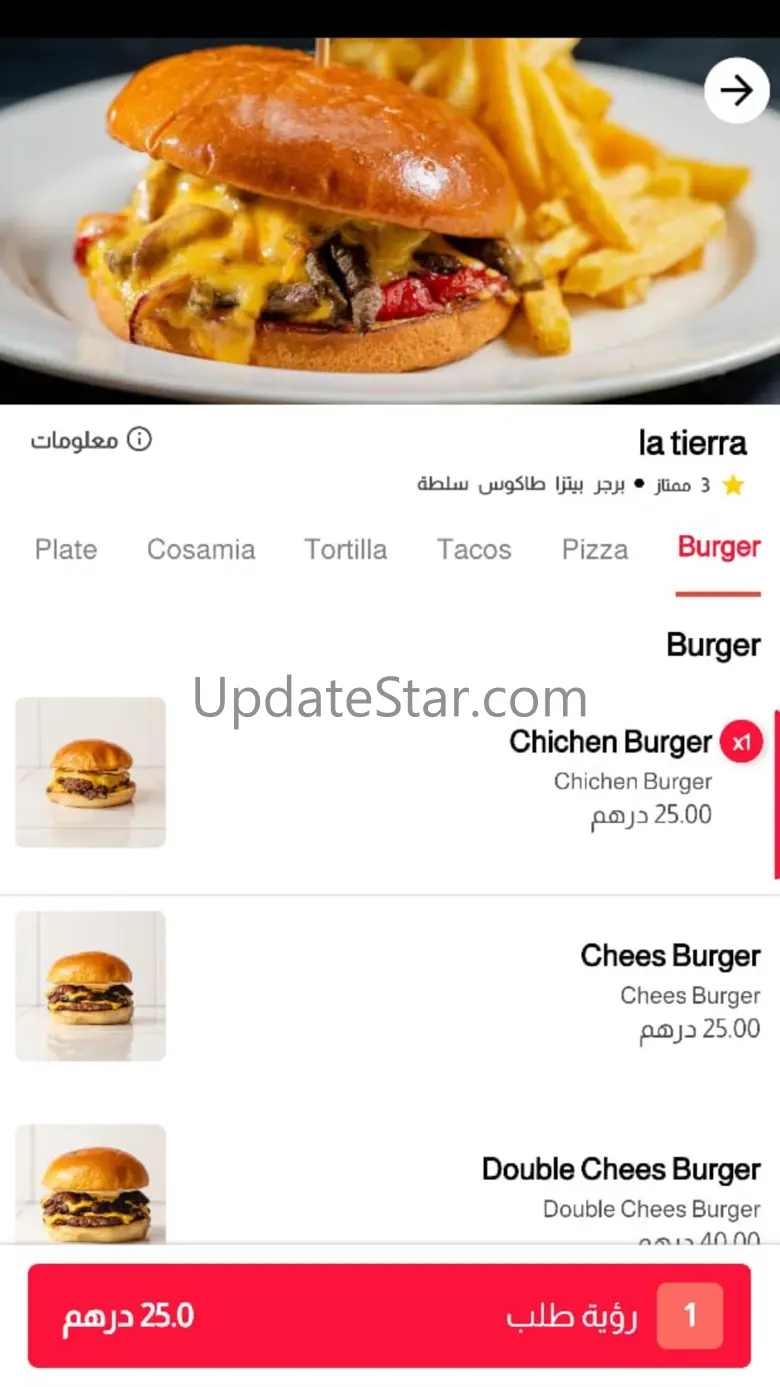The width and height of the screenshot is (780, 1387).
Task: Show the Plate category tab
Action: (66, 549)
